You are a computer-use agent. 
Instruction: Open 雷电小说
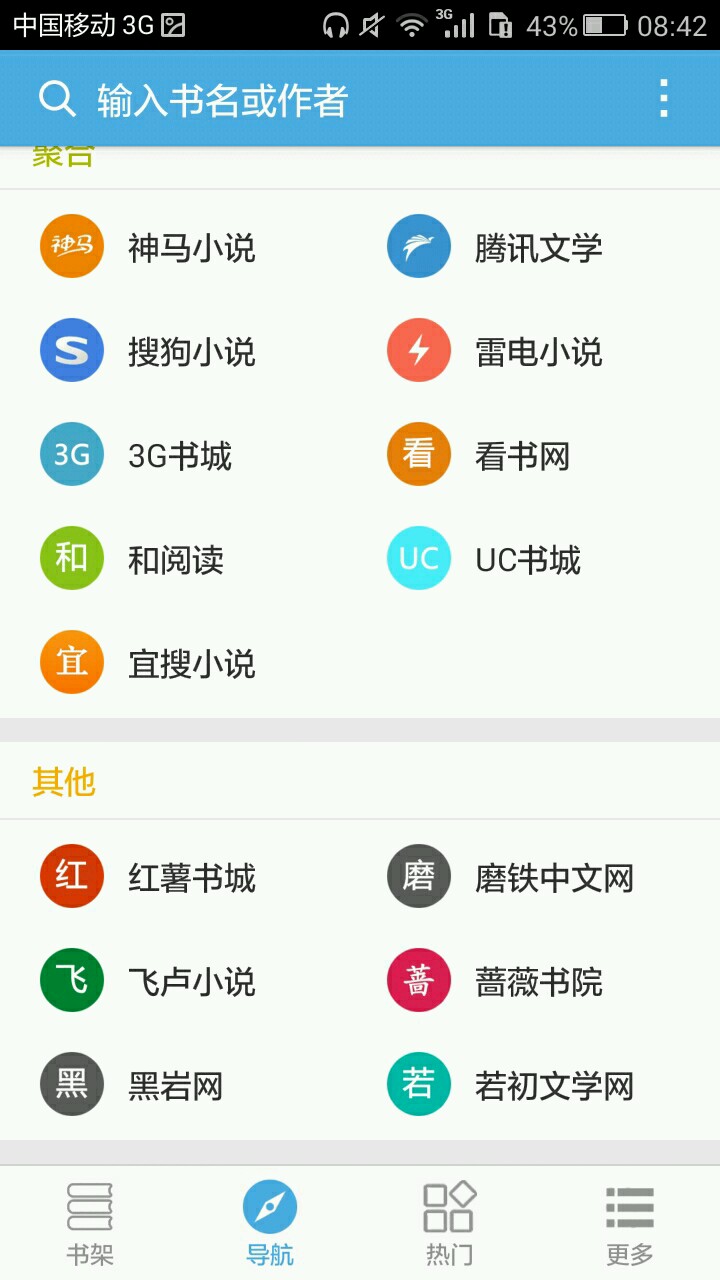pos(538,351)
